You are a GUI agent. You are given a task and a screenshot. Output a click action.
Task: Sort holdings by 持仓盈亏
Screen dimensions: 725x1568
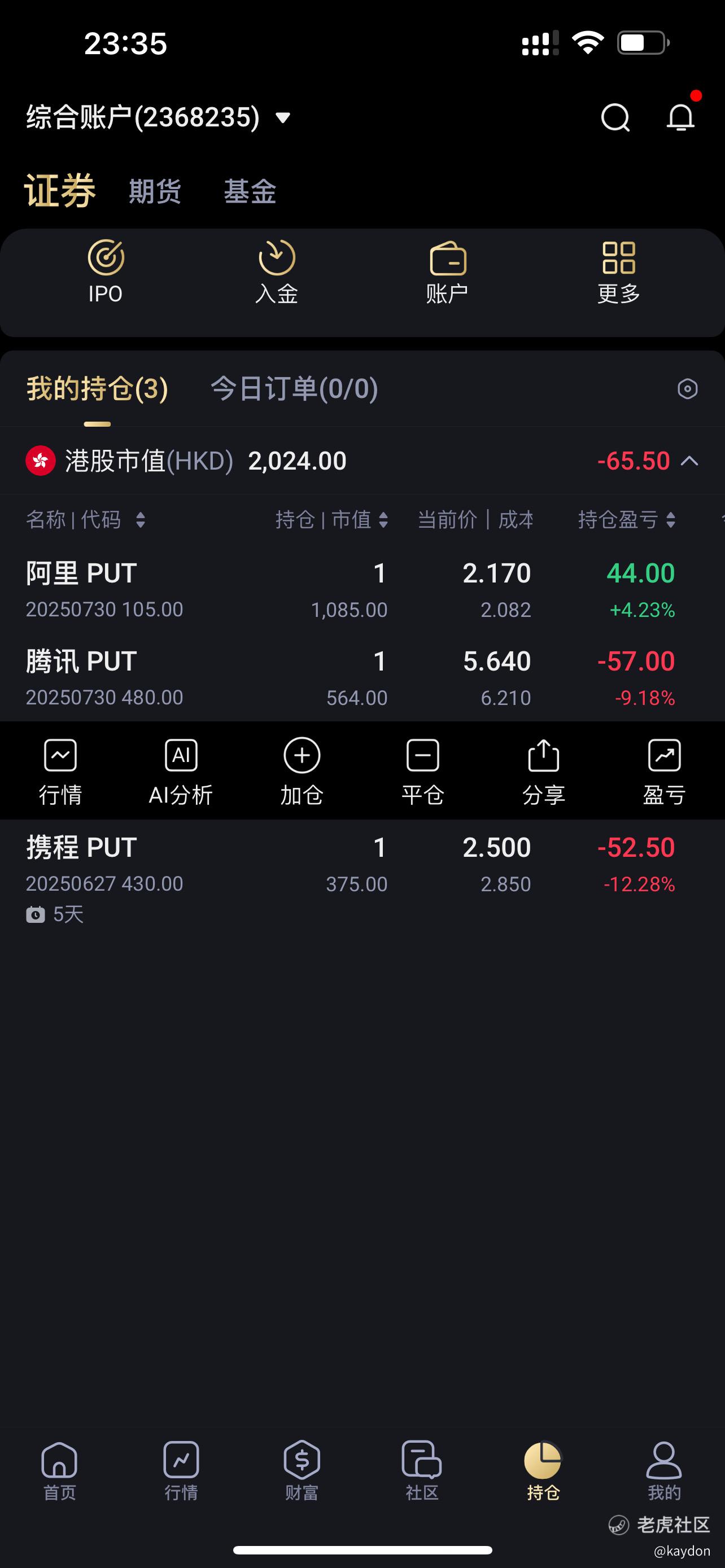(626, 520)
